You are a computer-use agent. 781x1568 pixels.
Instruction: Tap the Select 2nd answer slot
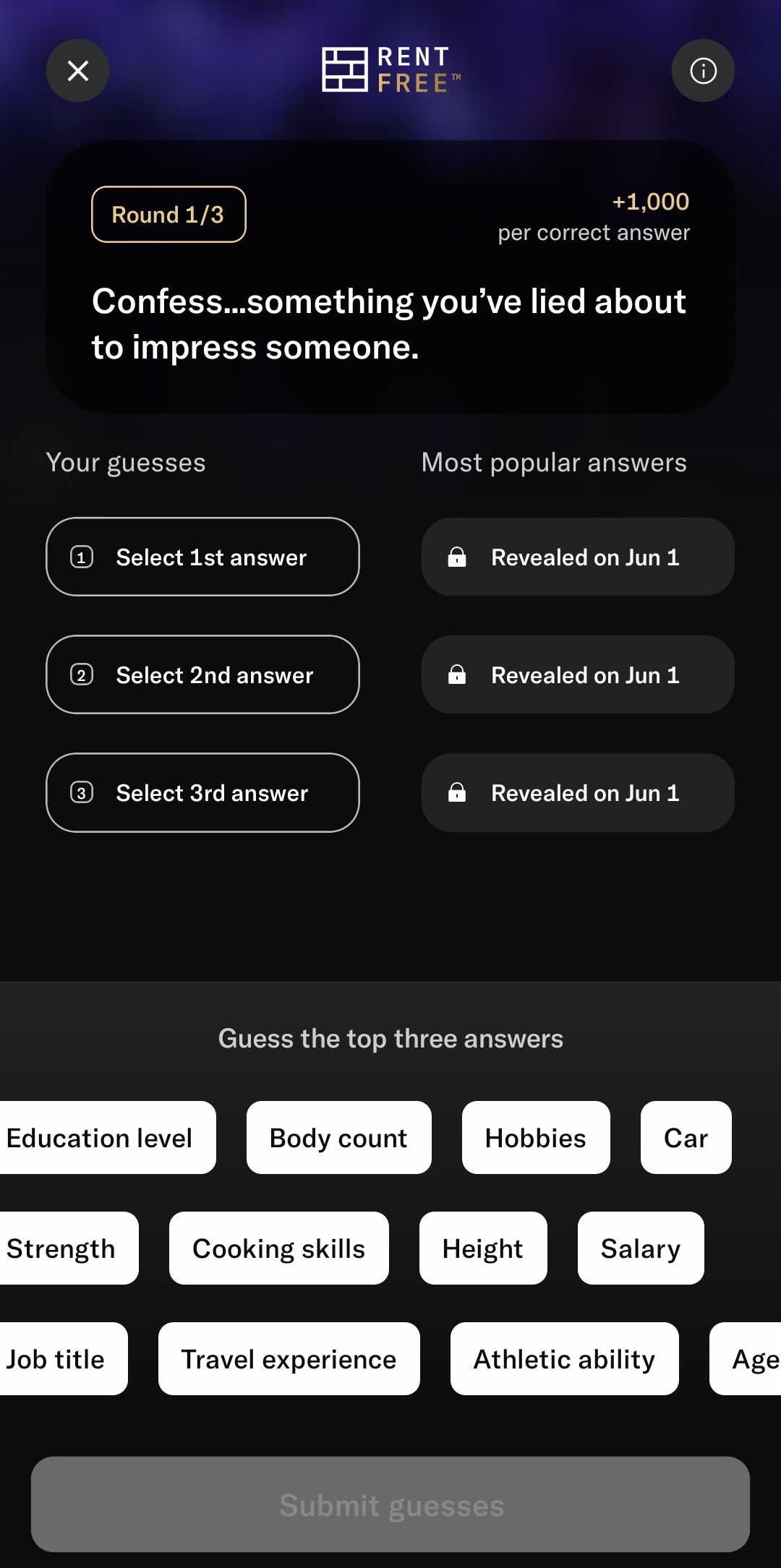202,674
